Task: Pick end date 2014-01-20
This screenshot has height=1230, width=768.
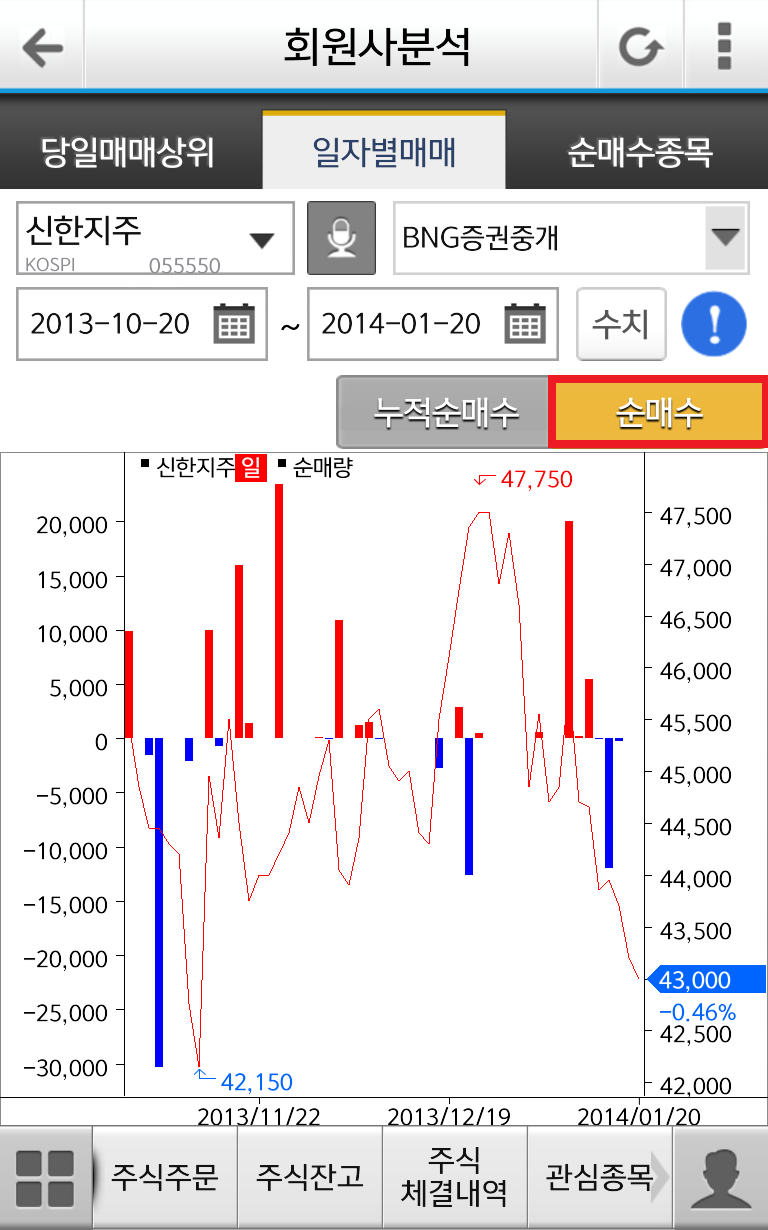Action: [x=432, y=324]
